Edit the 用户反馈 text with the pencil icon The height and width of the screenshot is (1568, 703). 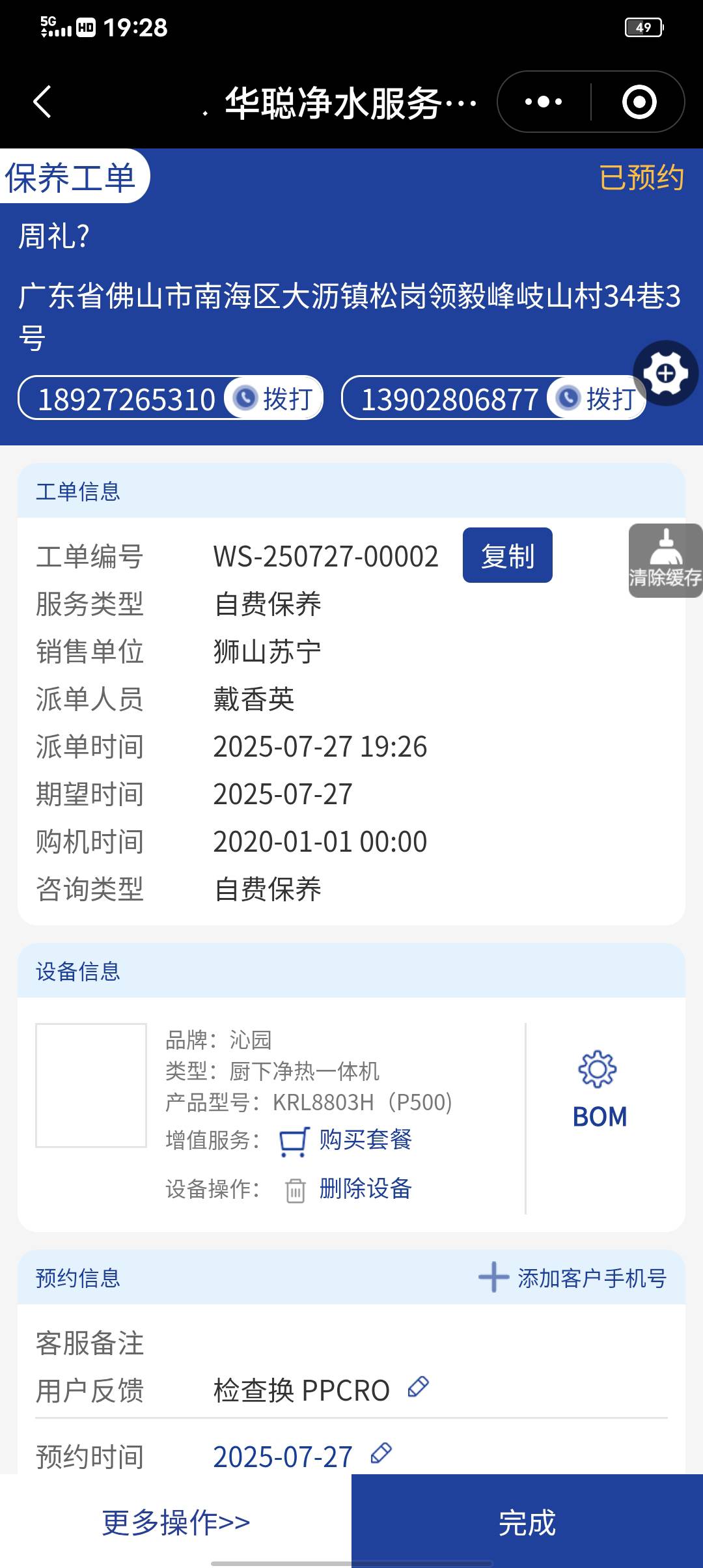418,1388
